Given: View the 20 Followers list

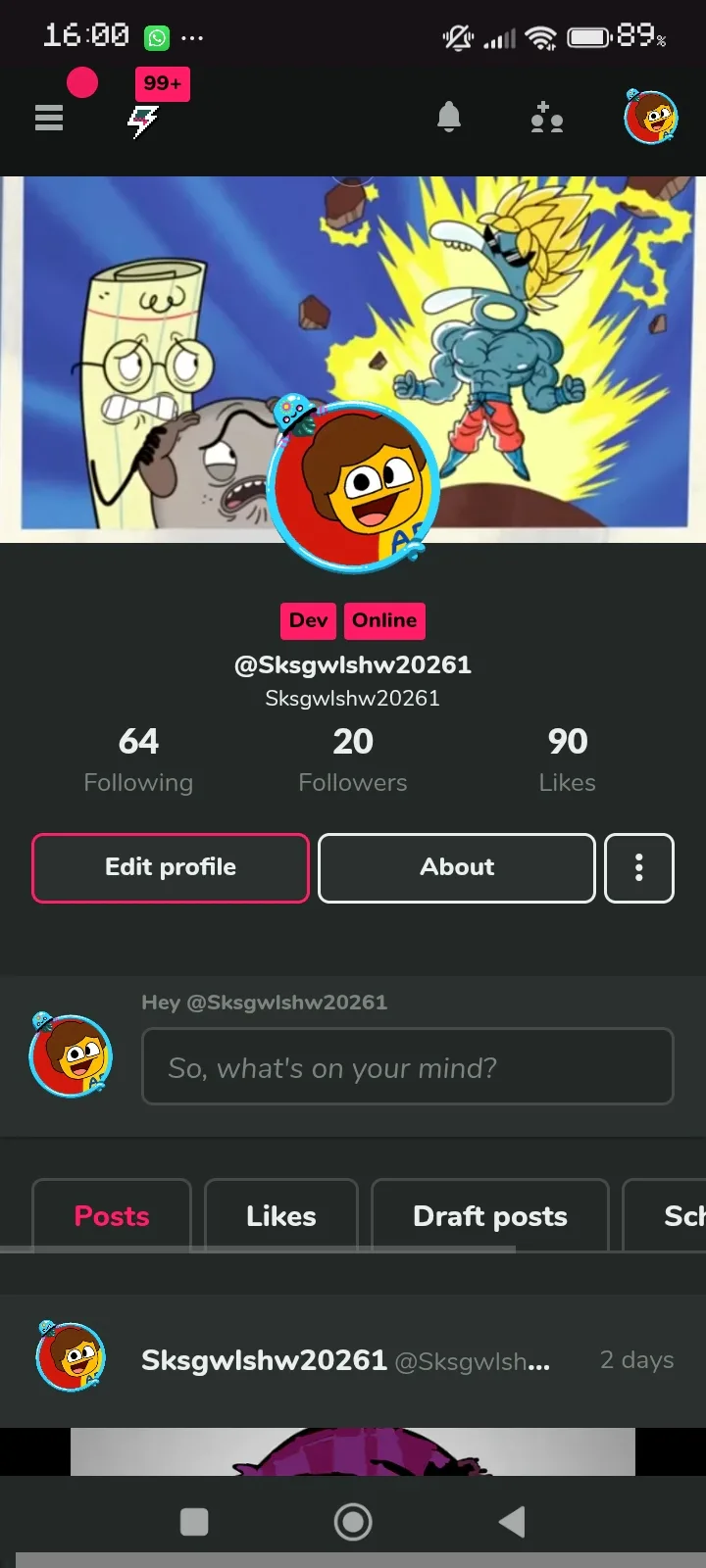Looking at the screenshot, I should (353, 759).
